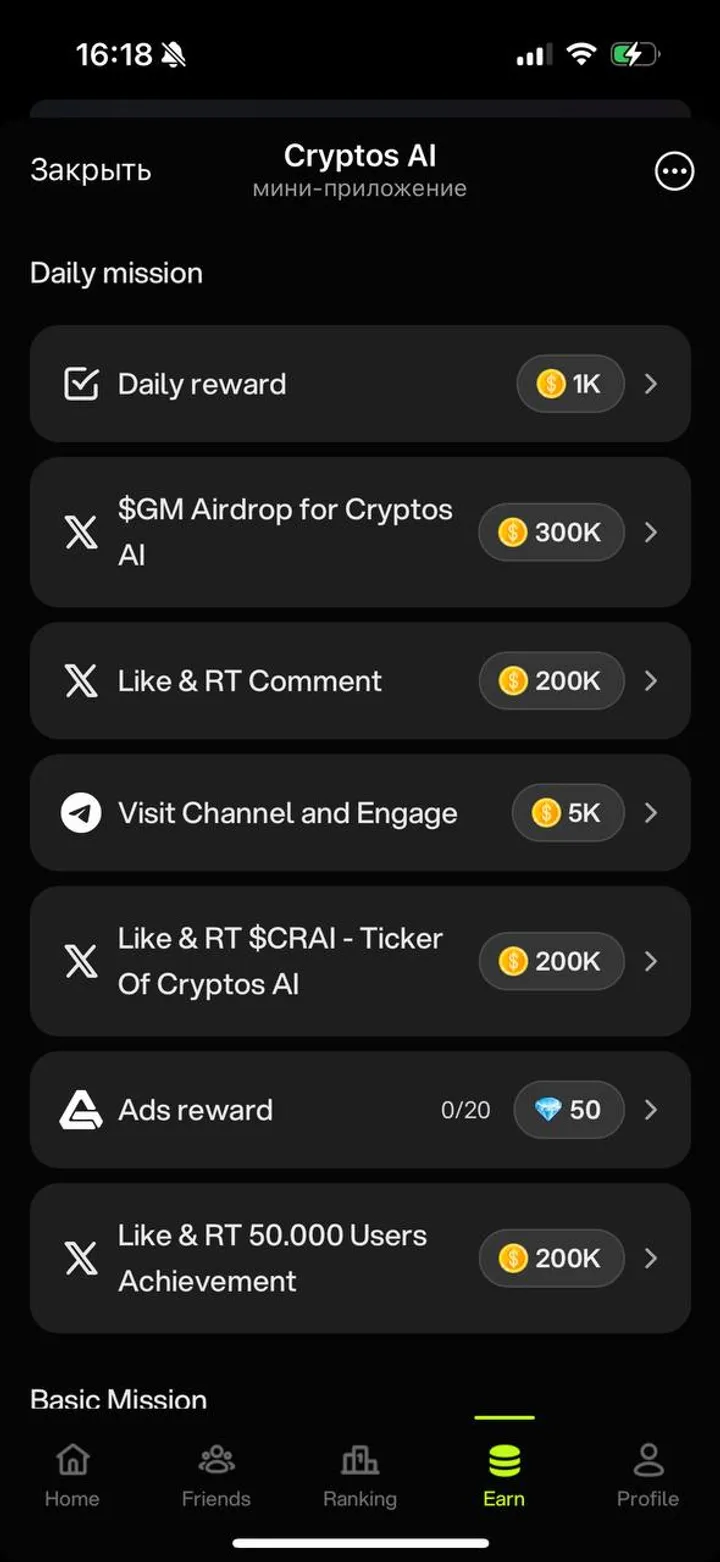The height and width of the screenshot is (1562, 720).
Task: Open the $GM Airdrop task via its chevron
Action: pos(651,532)
